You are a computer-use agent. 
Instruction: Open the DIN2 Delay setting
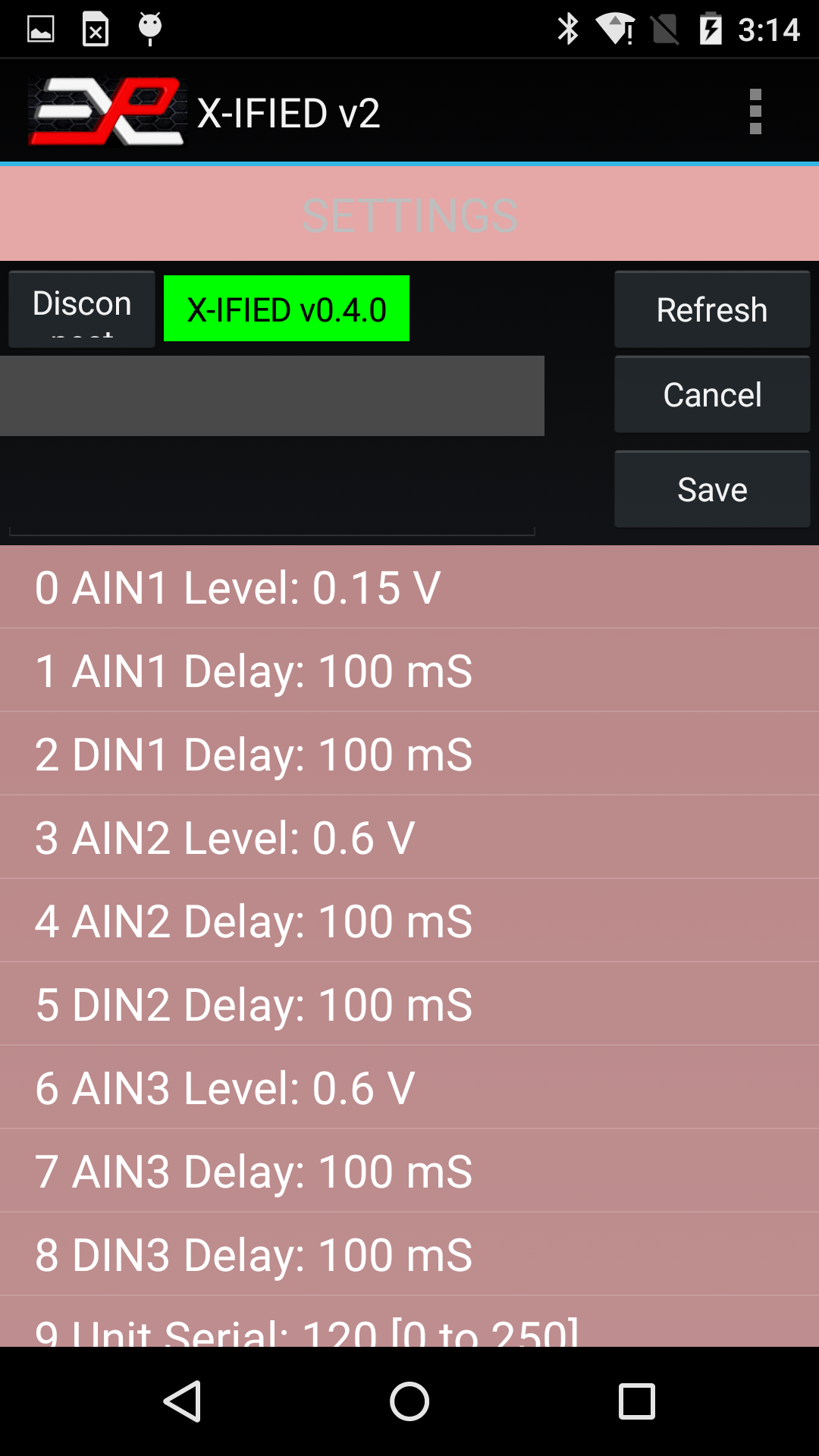(x=409, y=1004)
